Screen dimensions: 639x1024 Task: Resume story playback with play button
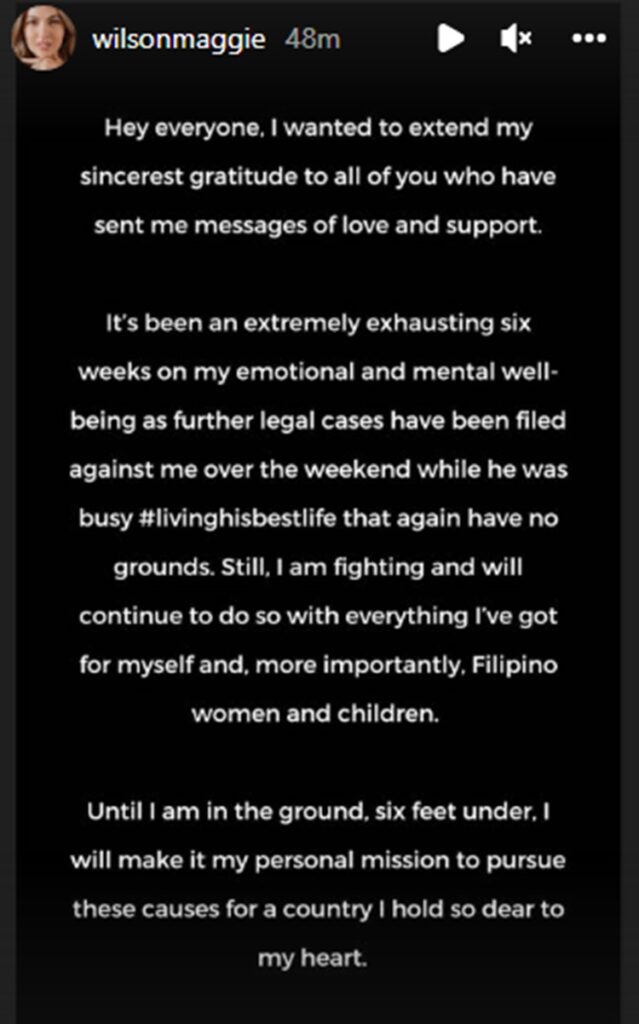451,39
